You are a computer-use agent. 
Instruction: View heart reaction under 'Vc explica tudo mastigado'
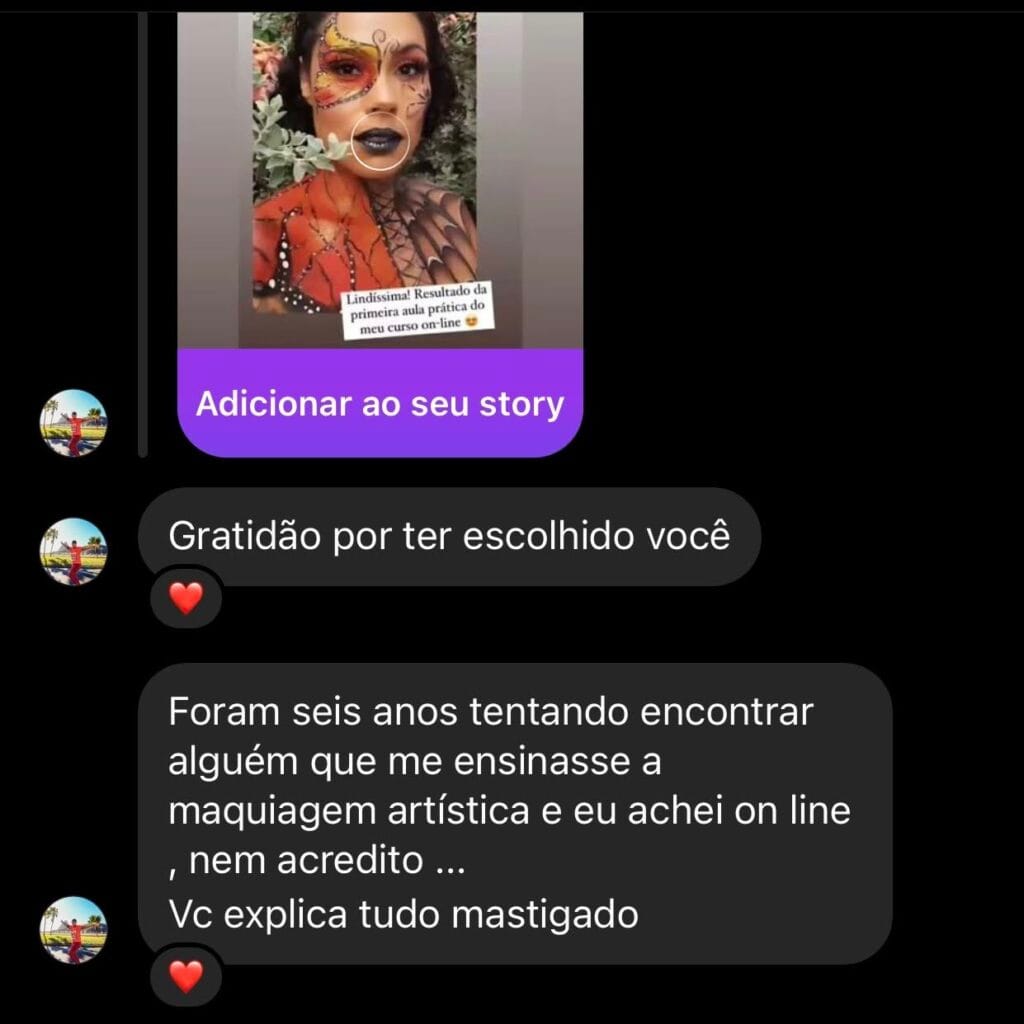pos(186,976)
